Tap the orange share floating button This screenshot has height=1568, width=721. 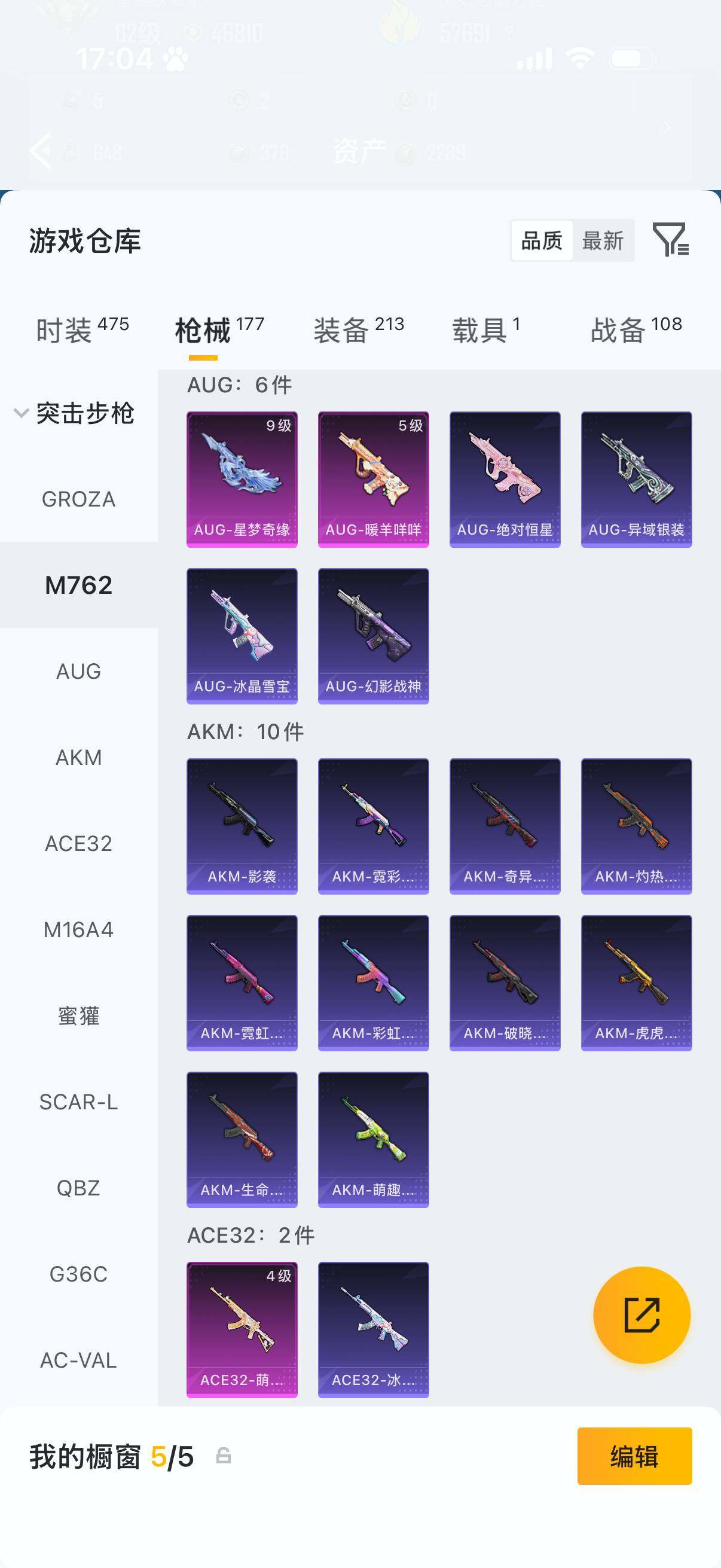coord(642,1315)
